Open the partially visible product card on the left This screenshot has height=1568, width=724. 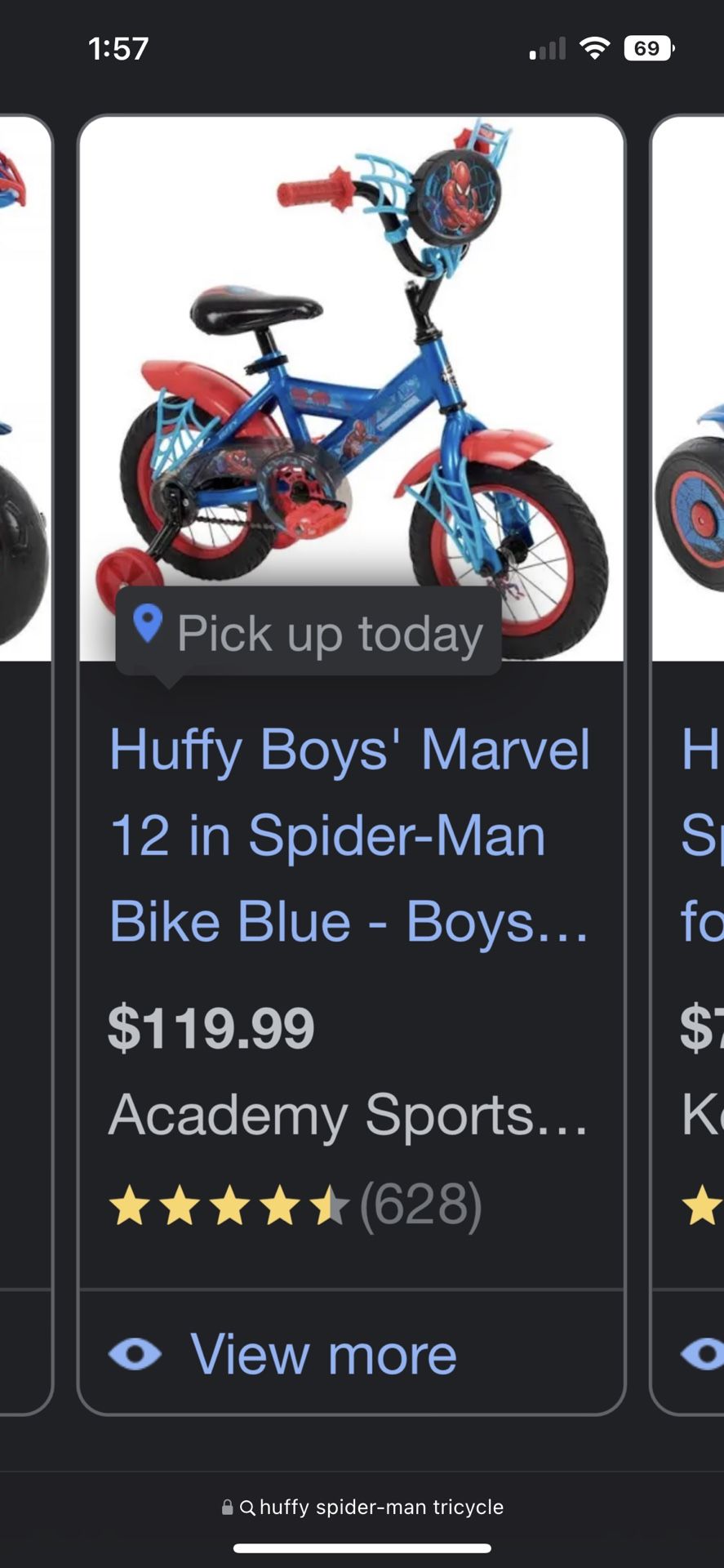click(x=25, y=764)
